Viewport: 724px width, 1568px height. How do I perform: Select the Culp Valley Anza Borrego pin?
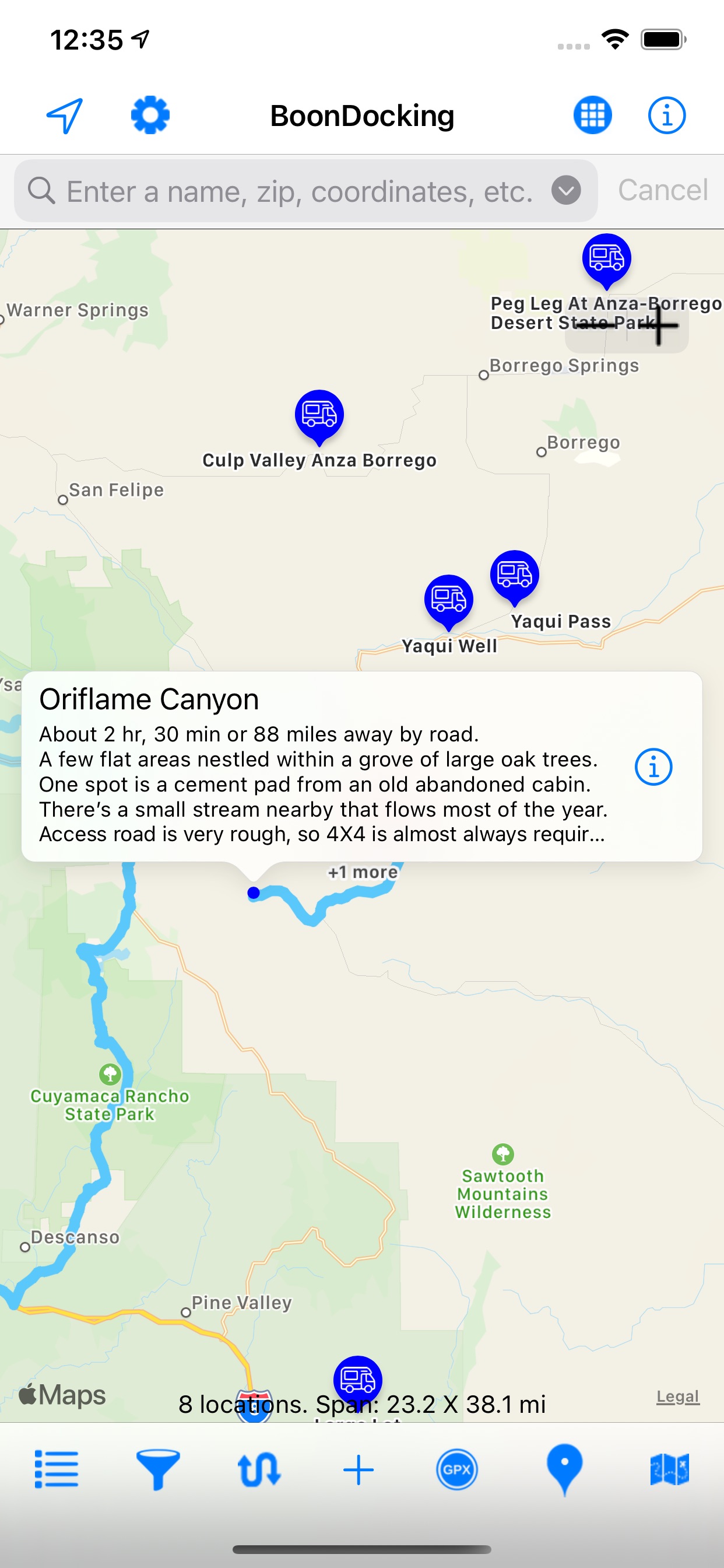319,416
